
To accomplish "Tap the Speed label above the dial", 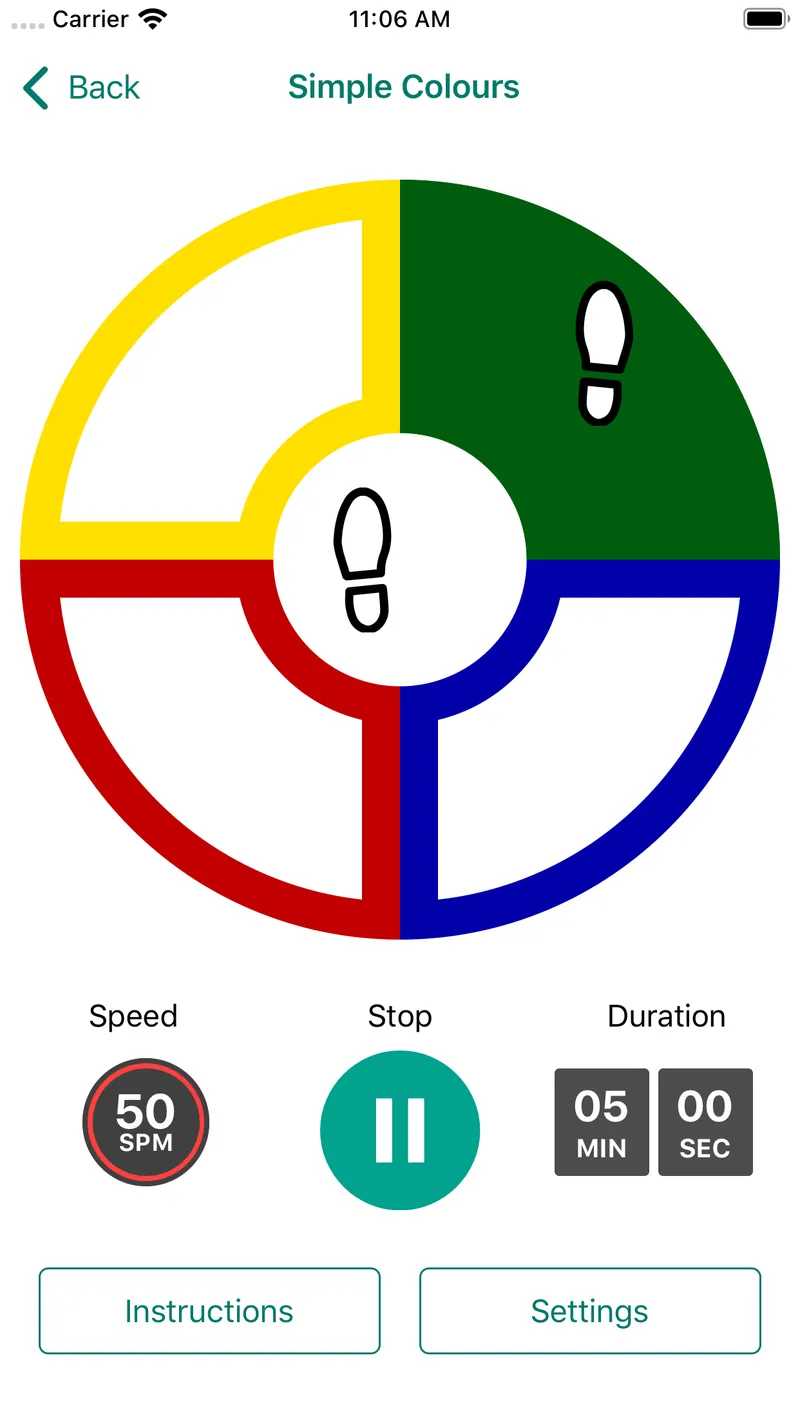I will pyautogui.click(x=133, y=1016).
